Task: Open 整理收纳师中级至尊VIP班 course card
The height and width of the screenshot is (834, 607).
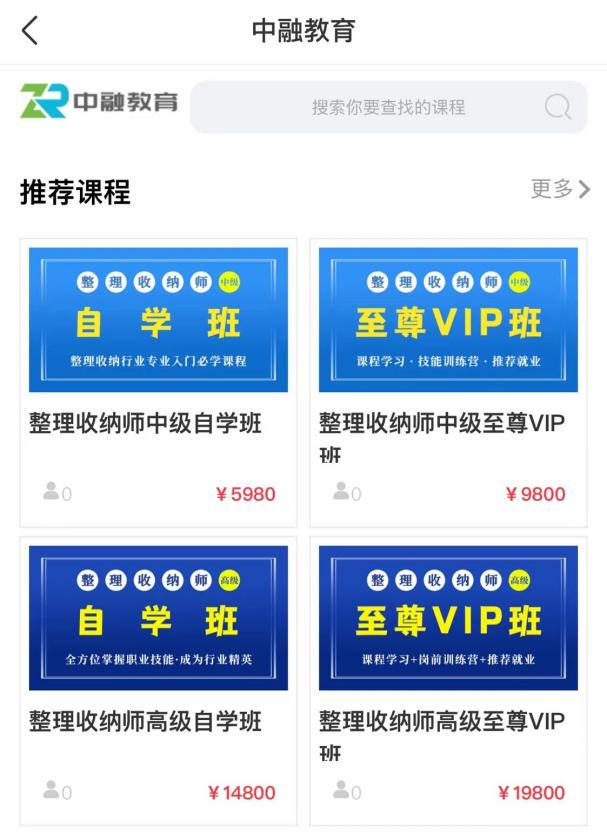Action: (x=448, y=382)
